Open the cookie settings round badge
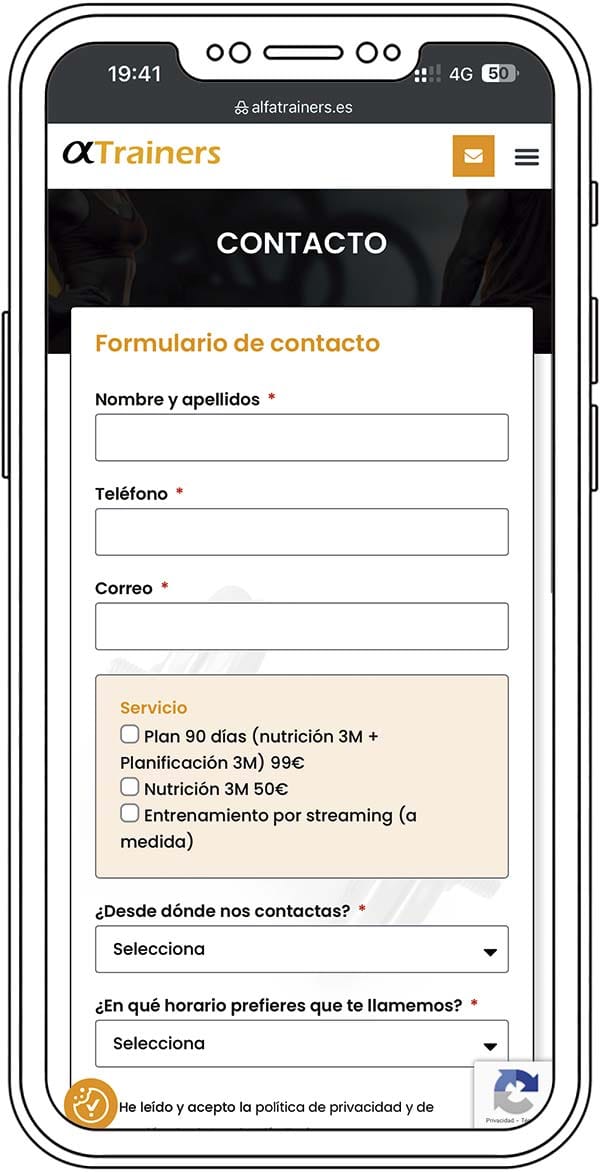This screenshot has width=600, height=1172. pos(90,1104)
